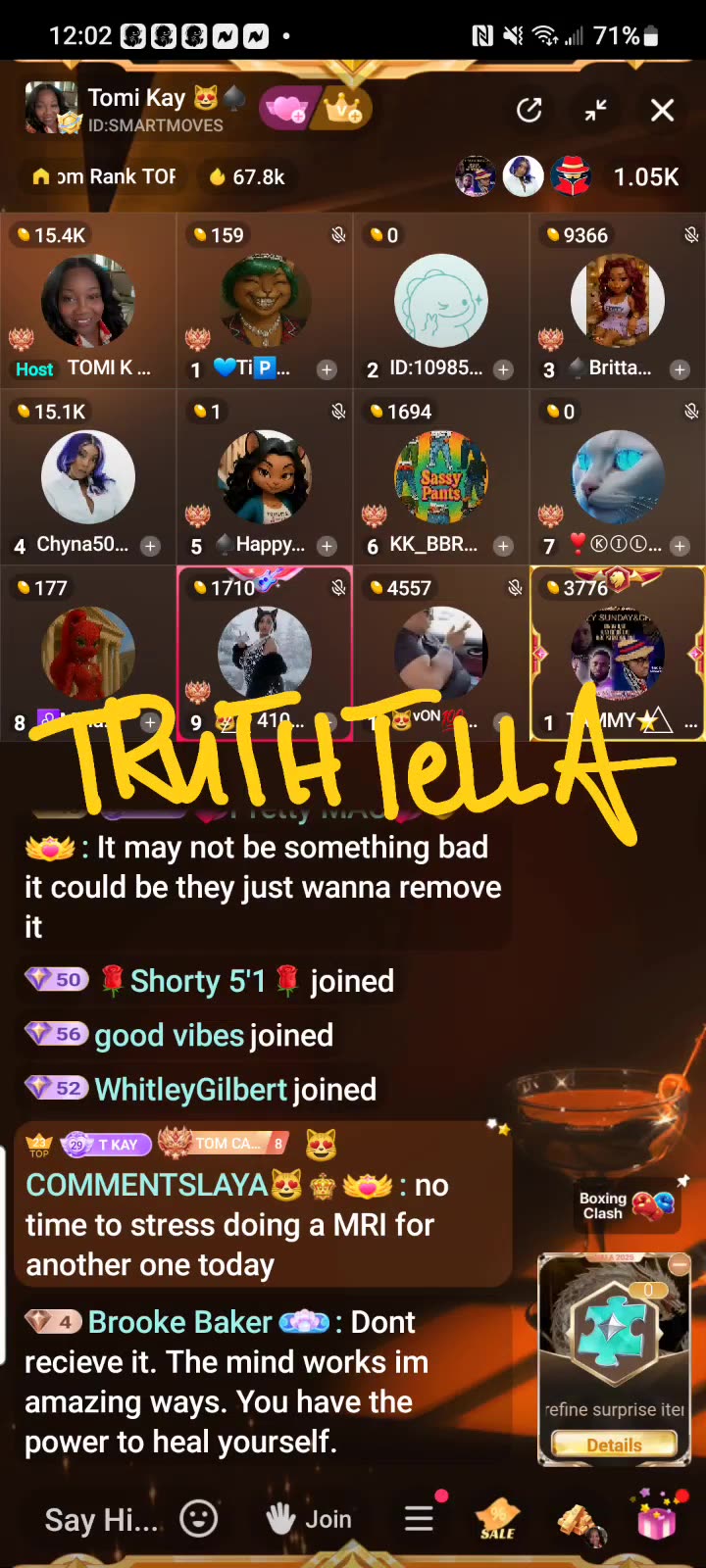Open the Boxing Clash game
Viewport: 706px width, 1568px height.
(626, 1205)
